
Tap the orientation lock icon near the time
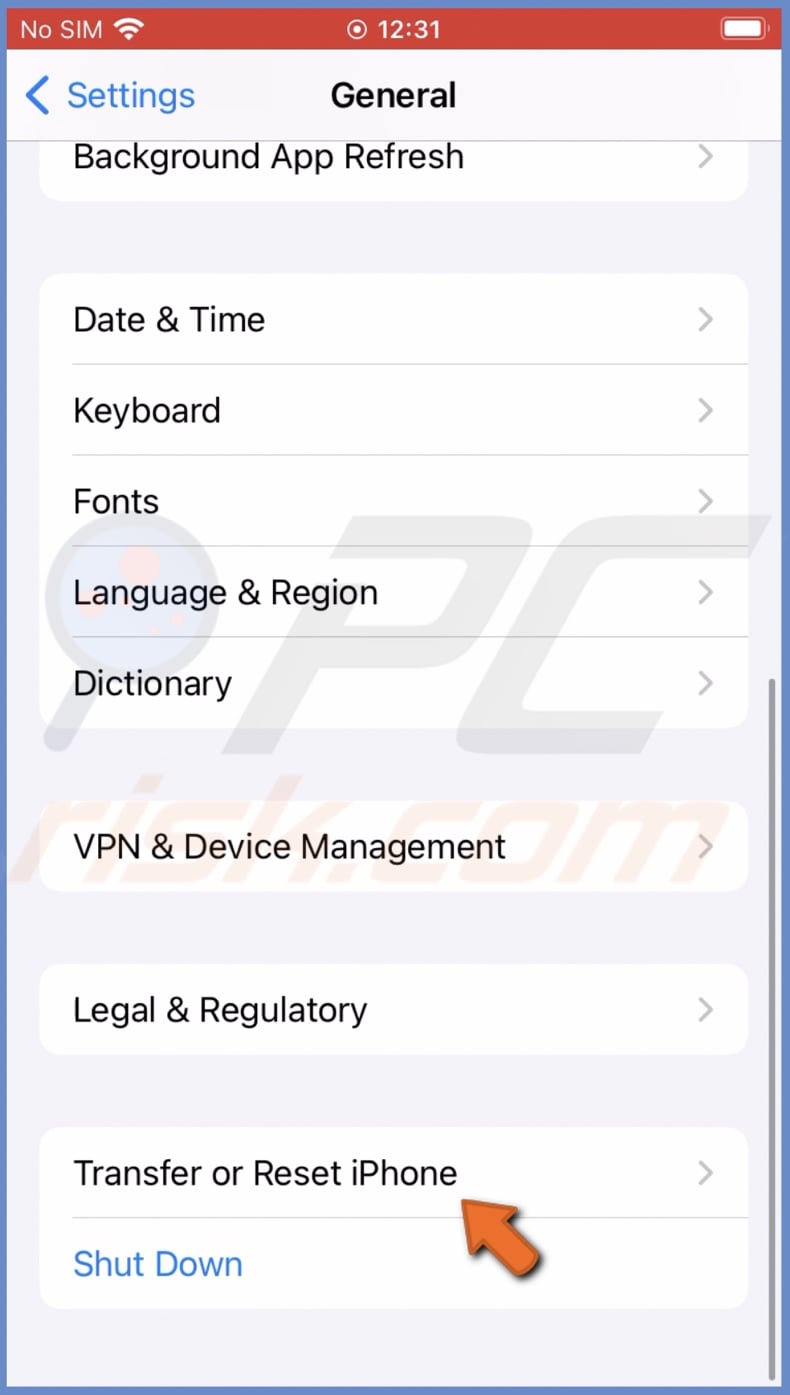click(357, 29)
